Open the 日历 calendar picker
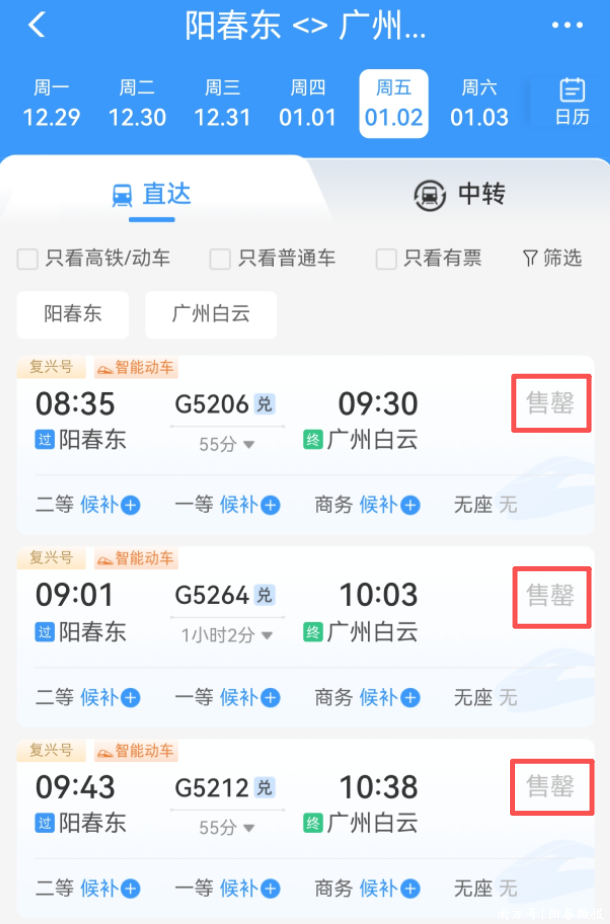 [572, 101]
